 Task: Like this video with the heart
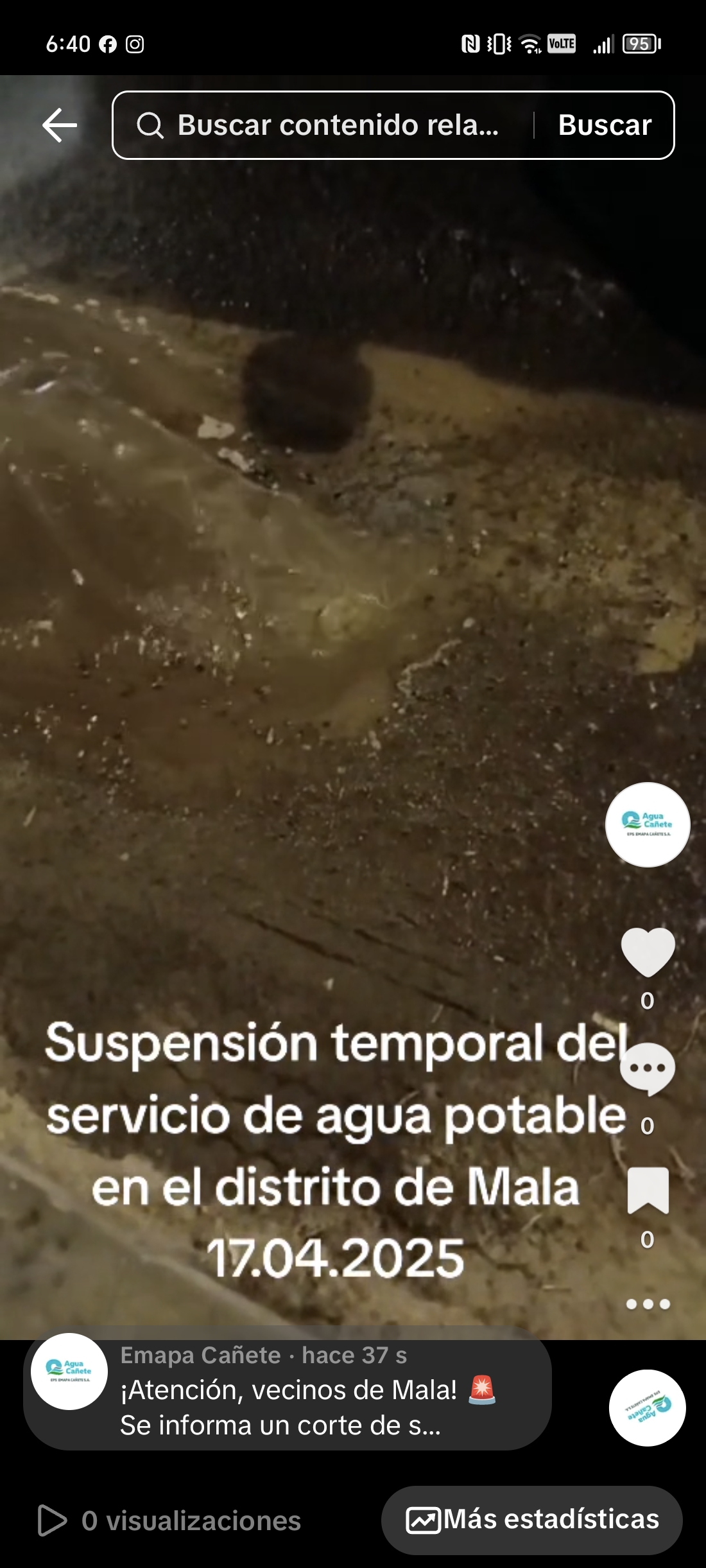[648, 952]
